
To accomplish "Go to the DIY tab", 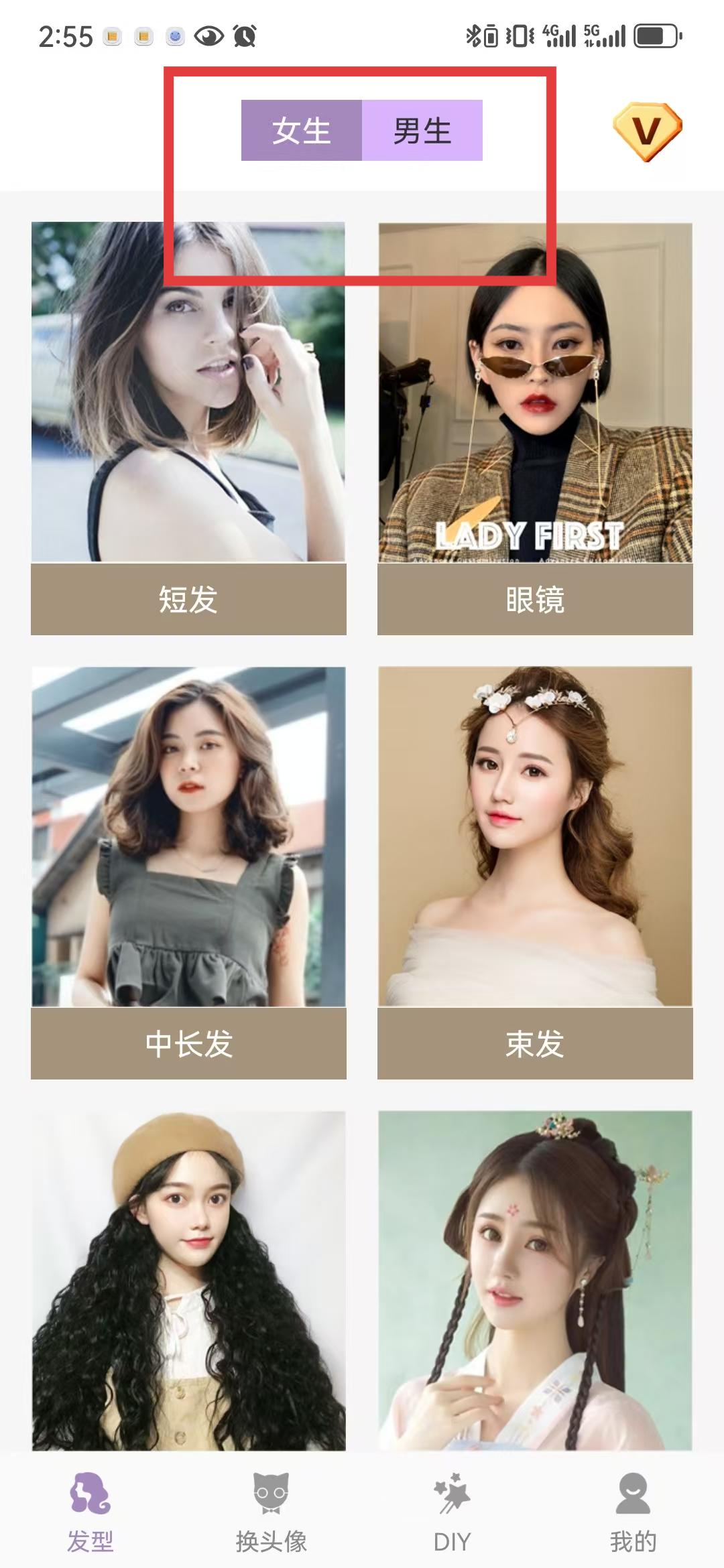I will point(452,1511).
